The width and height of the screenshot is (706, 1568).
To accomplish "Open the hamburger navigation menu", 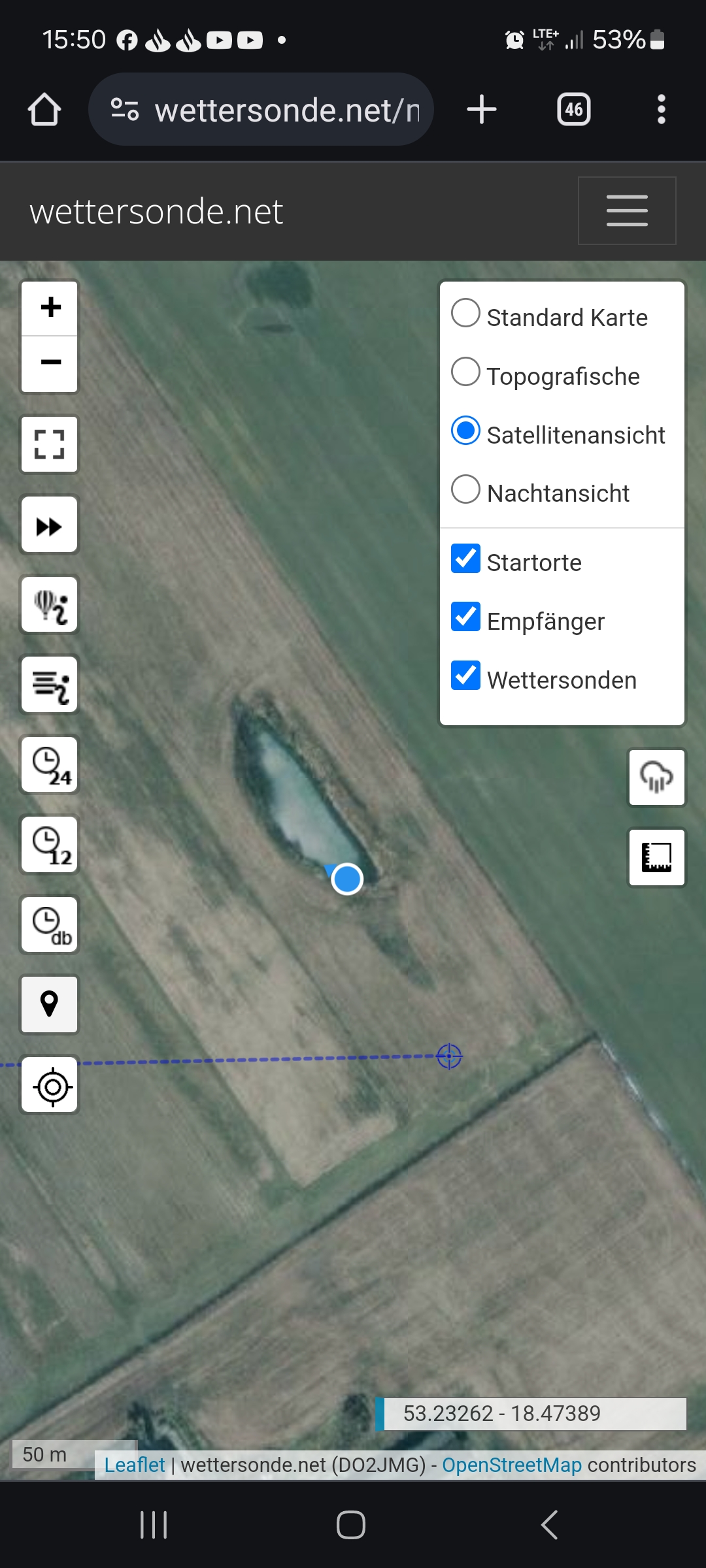I will 627,210.
